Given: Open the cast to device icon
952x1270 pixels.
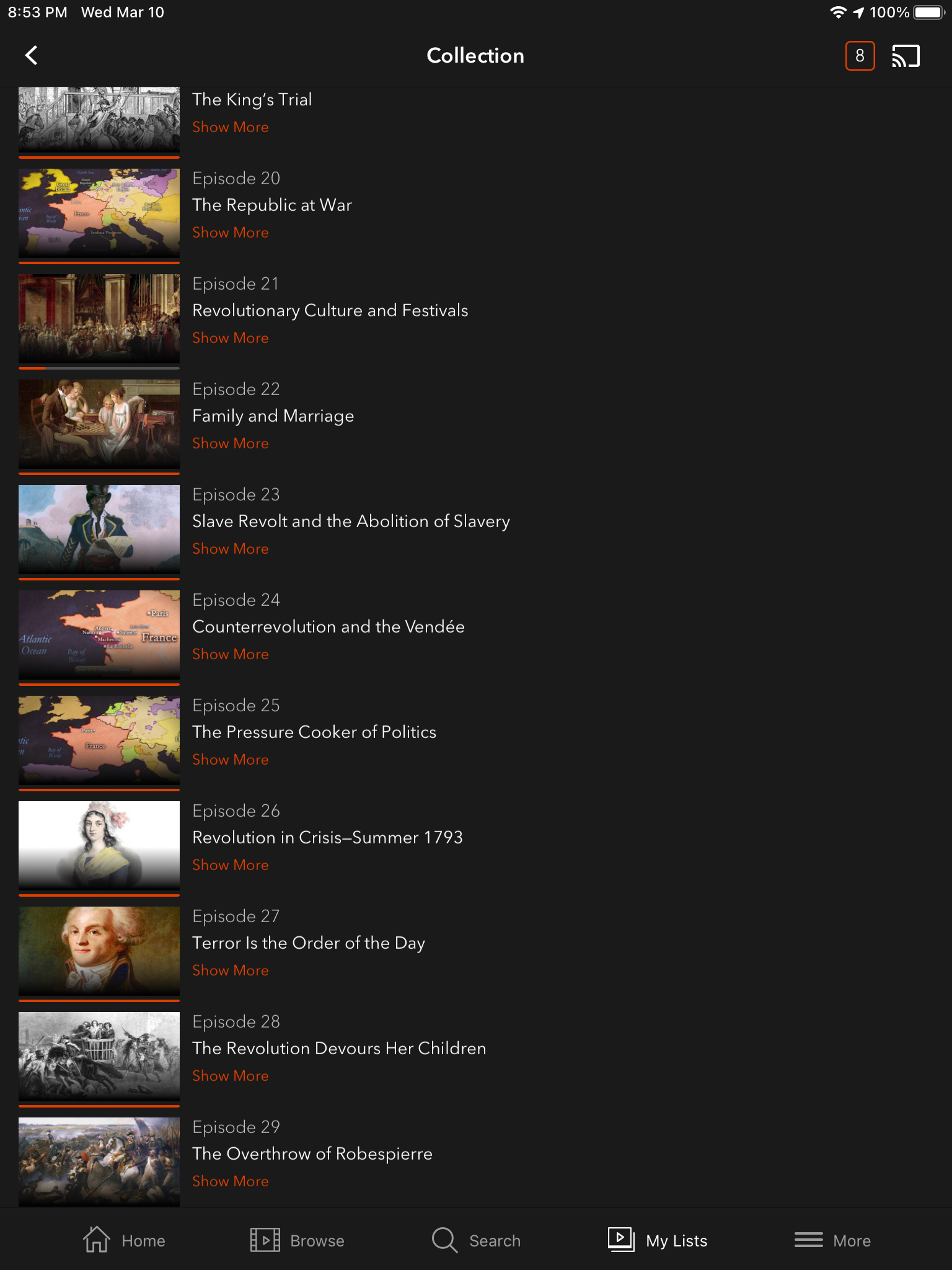Looking at the screenshot, I should pos(906,56).
